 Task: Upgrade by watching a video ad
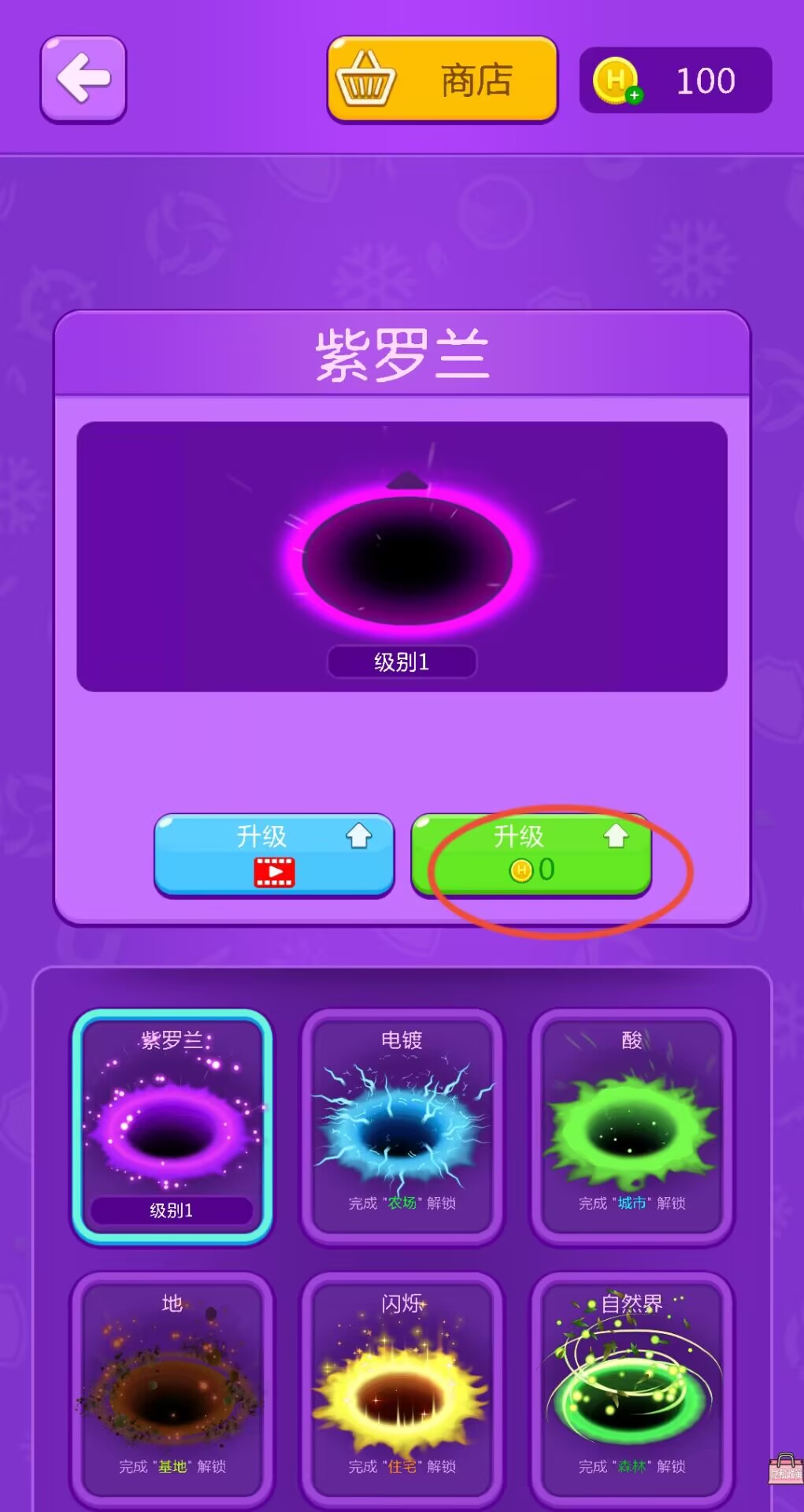[274, 854]
